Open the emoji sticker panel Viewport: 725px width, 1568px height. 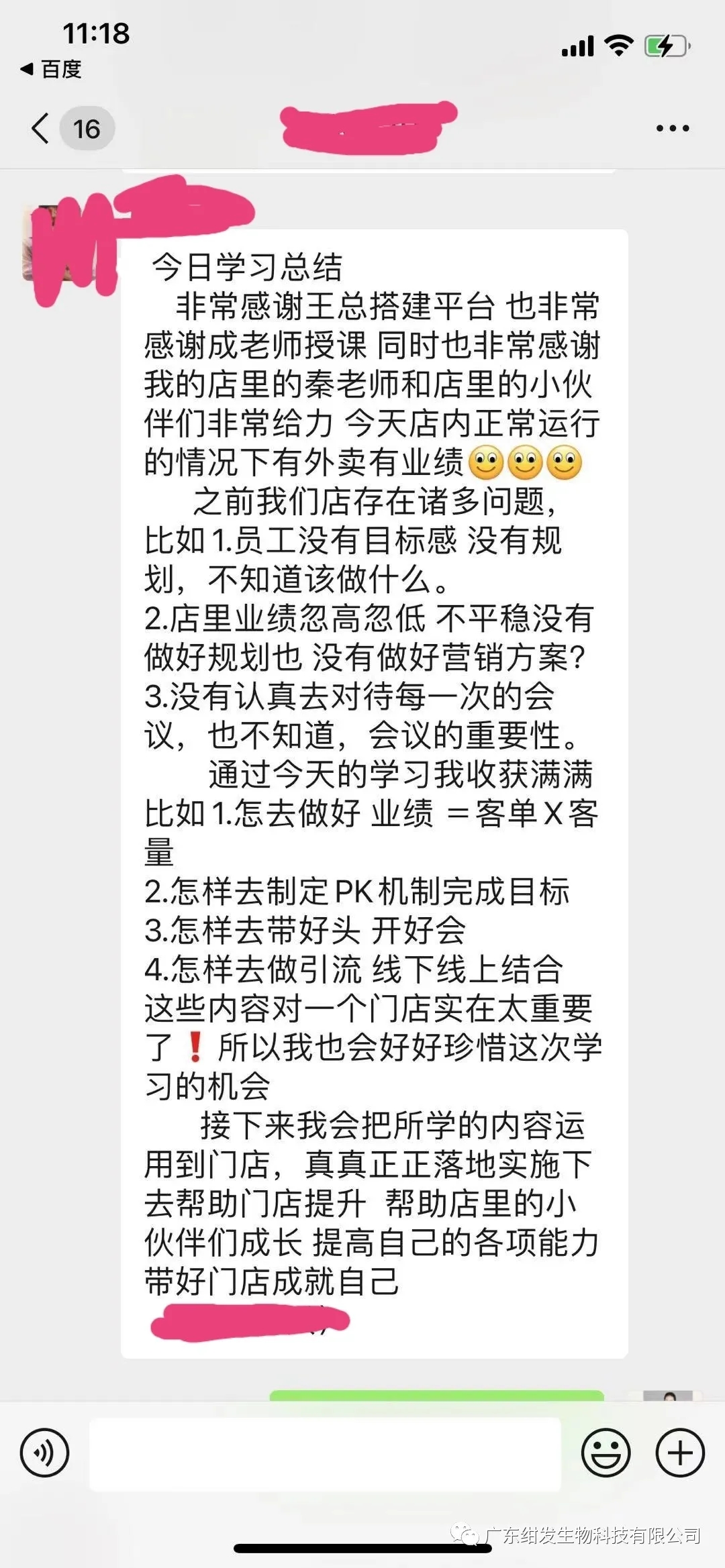coord(606,1453)
